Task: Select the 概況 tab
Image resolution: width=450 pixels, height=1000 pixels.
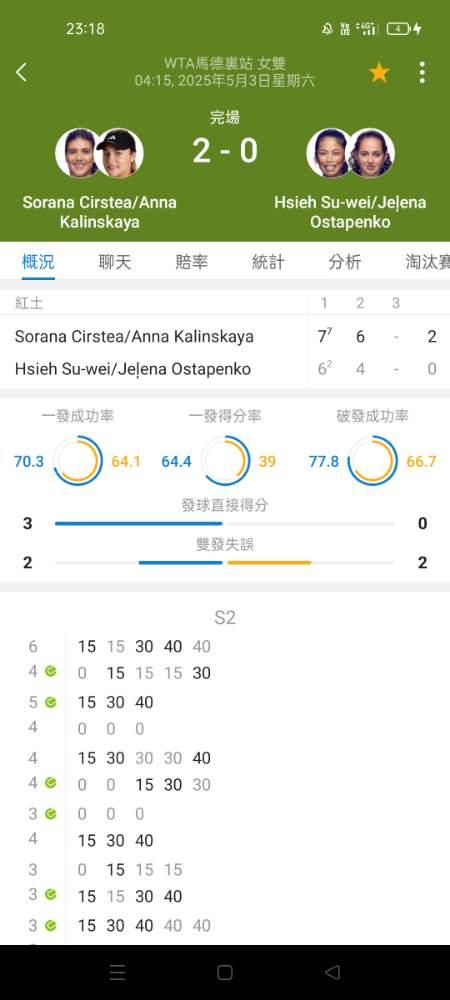Action: coord(38,261)
